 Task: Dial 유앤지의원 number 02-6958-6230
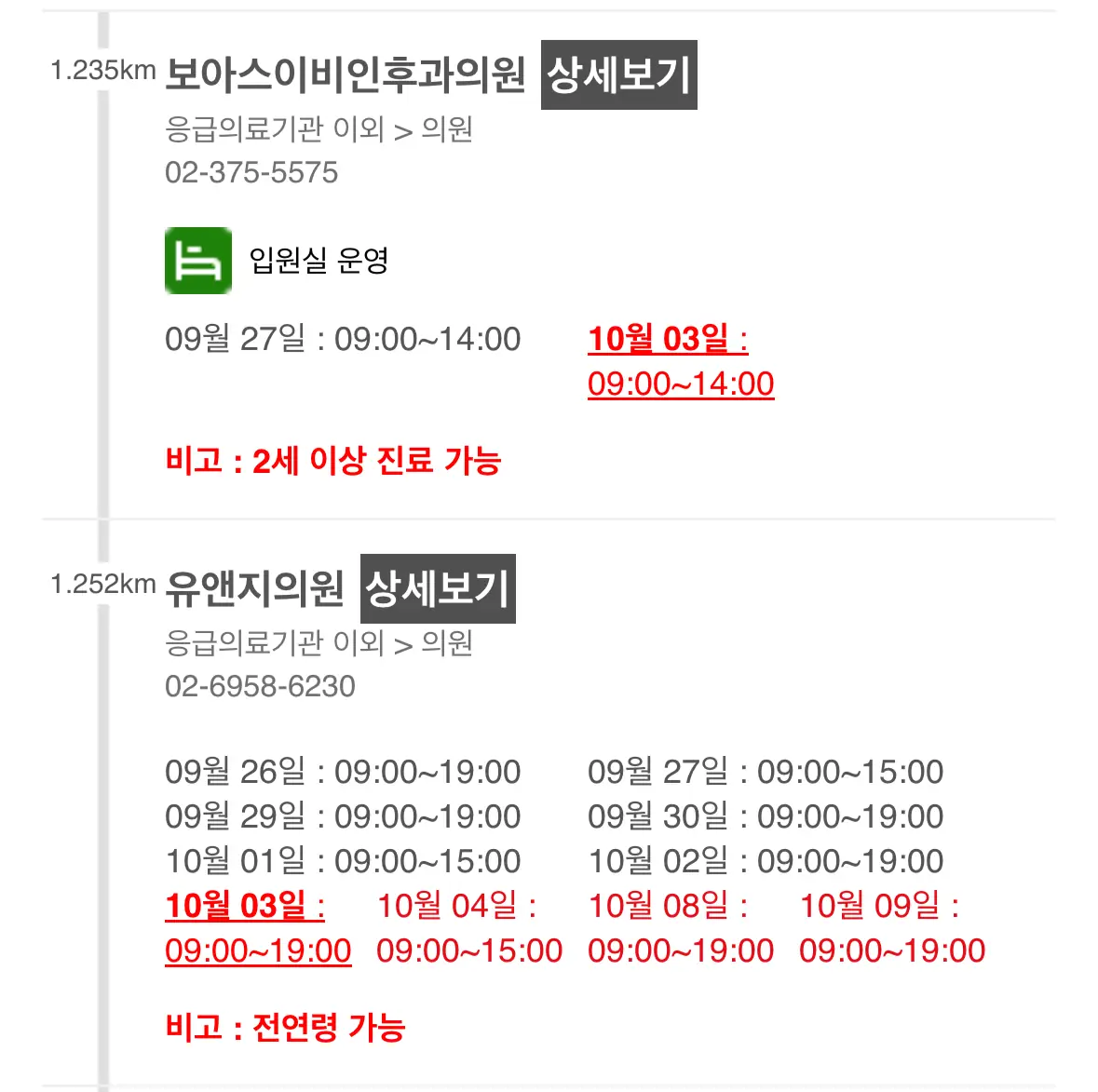coord(260,687)
